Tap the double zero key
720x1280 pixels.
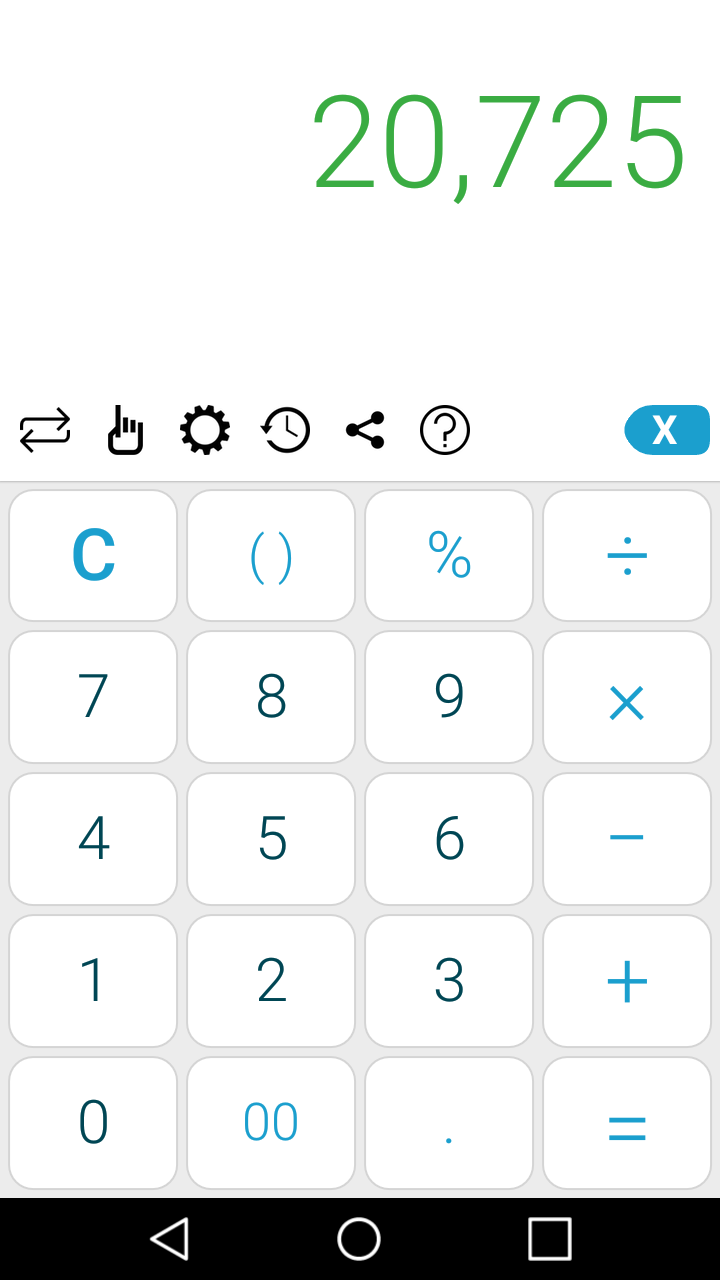pos(271,1123)
